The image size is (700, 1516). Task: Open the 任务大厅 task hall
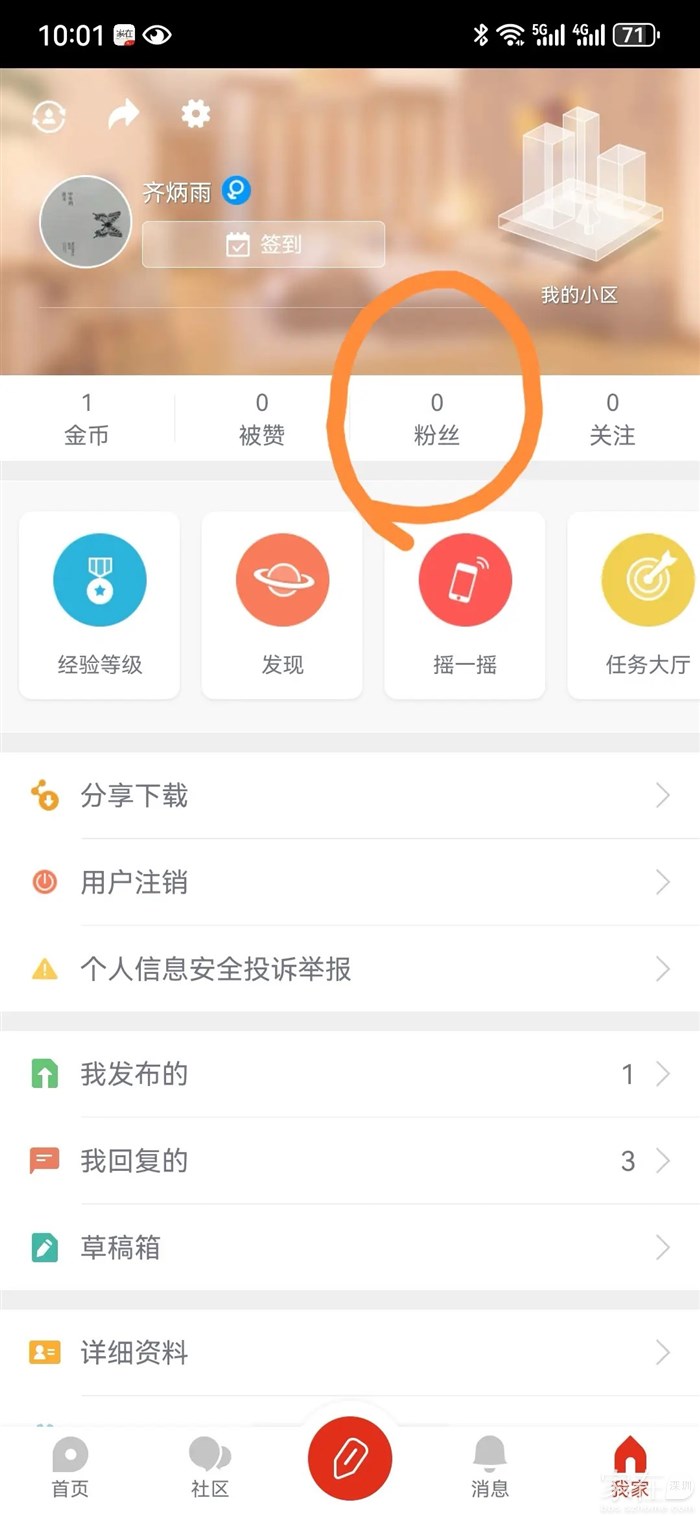pos(640,605)
